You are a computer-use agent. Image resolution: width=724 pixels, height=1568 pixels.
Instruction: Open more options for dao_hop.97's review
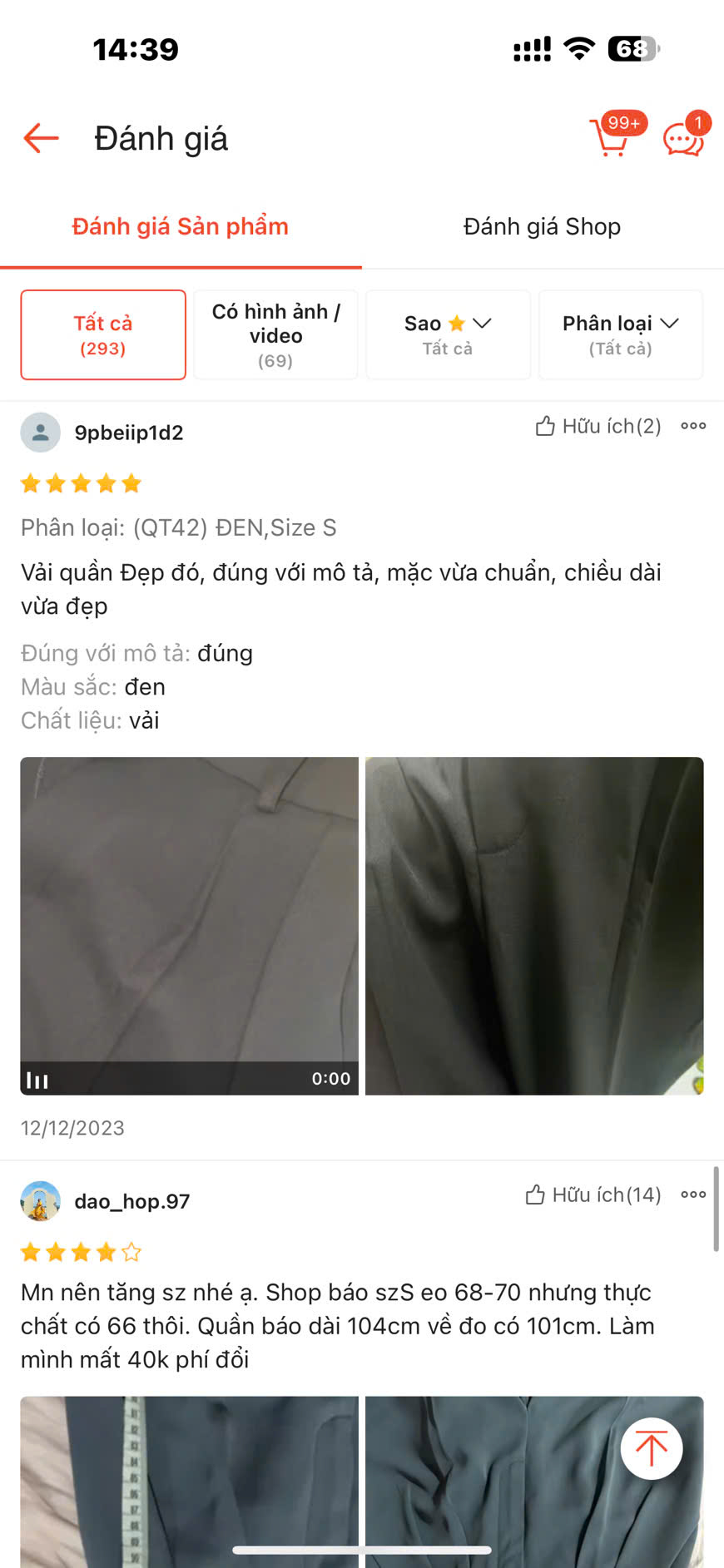click(x=693, y=1195)
